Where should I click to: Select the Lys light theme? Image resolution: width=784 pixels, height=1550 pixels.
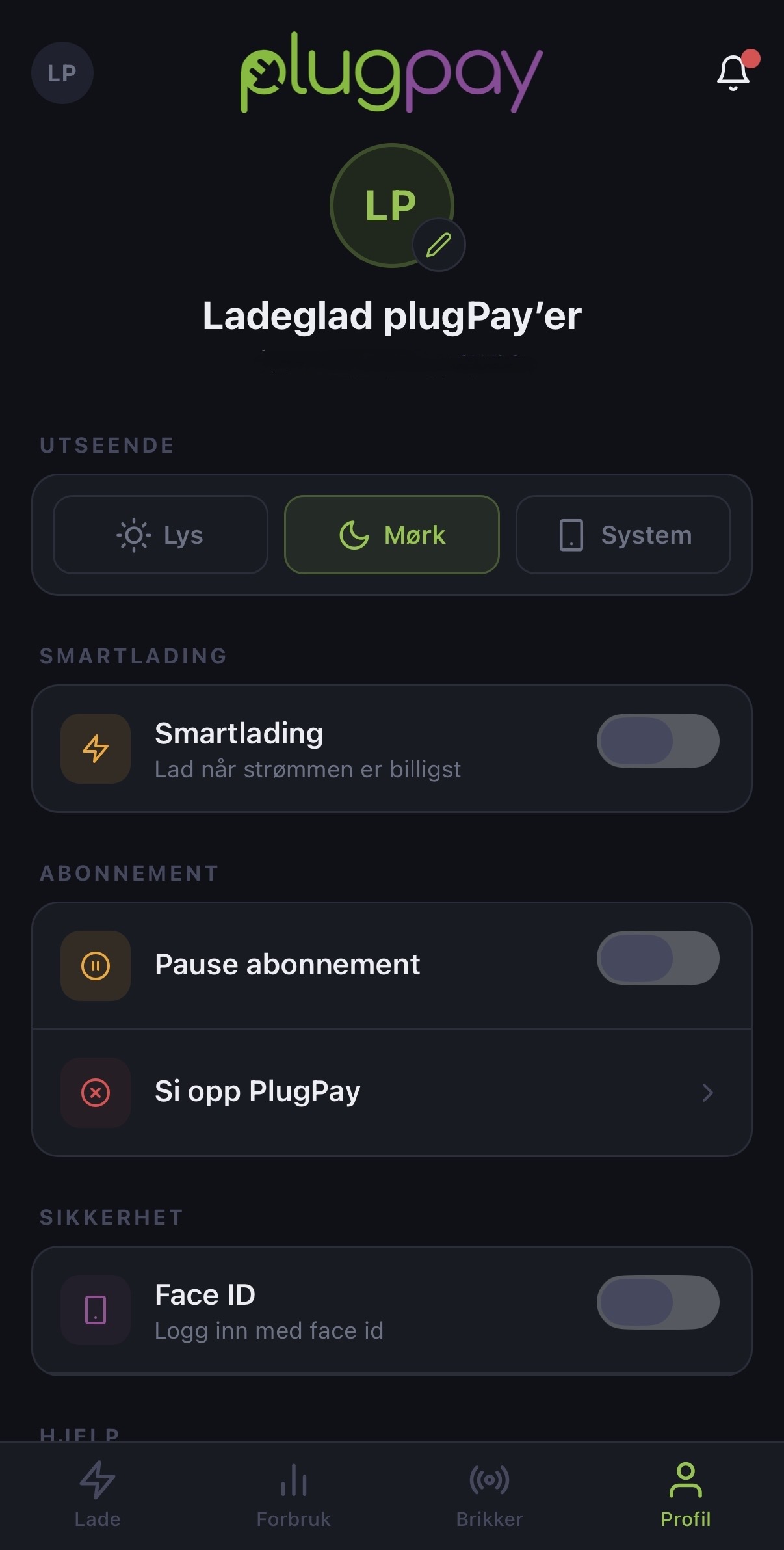[161, 535]
